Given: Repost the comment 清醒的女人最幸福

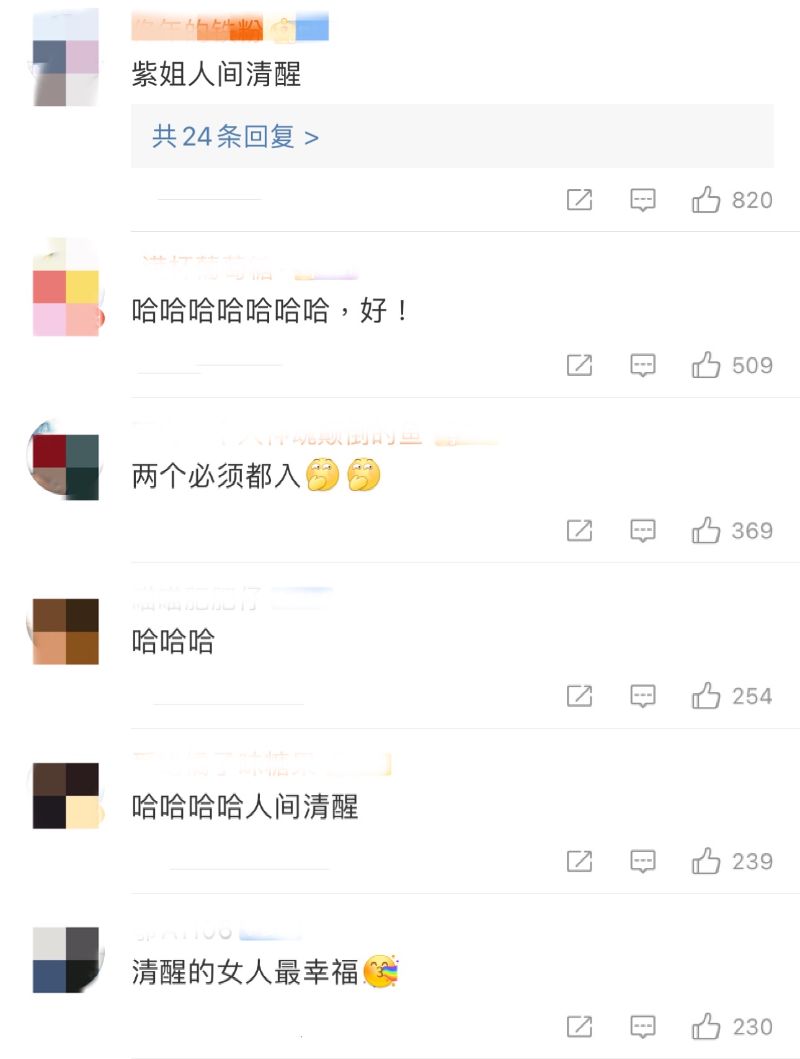Looking at the screenshot, I should coord(579,1026).
